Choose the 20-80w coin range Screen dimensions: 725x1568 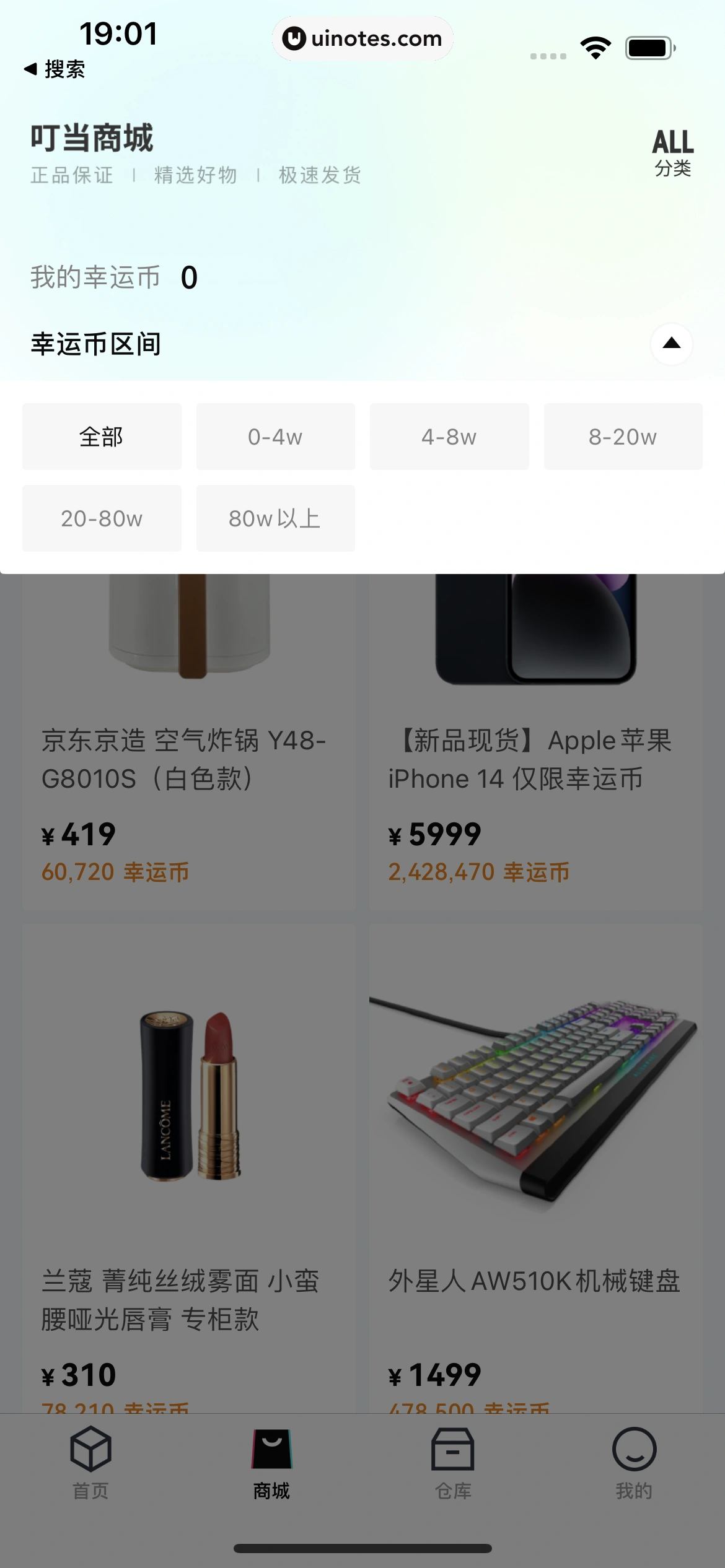coord(102,518)
